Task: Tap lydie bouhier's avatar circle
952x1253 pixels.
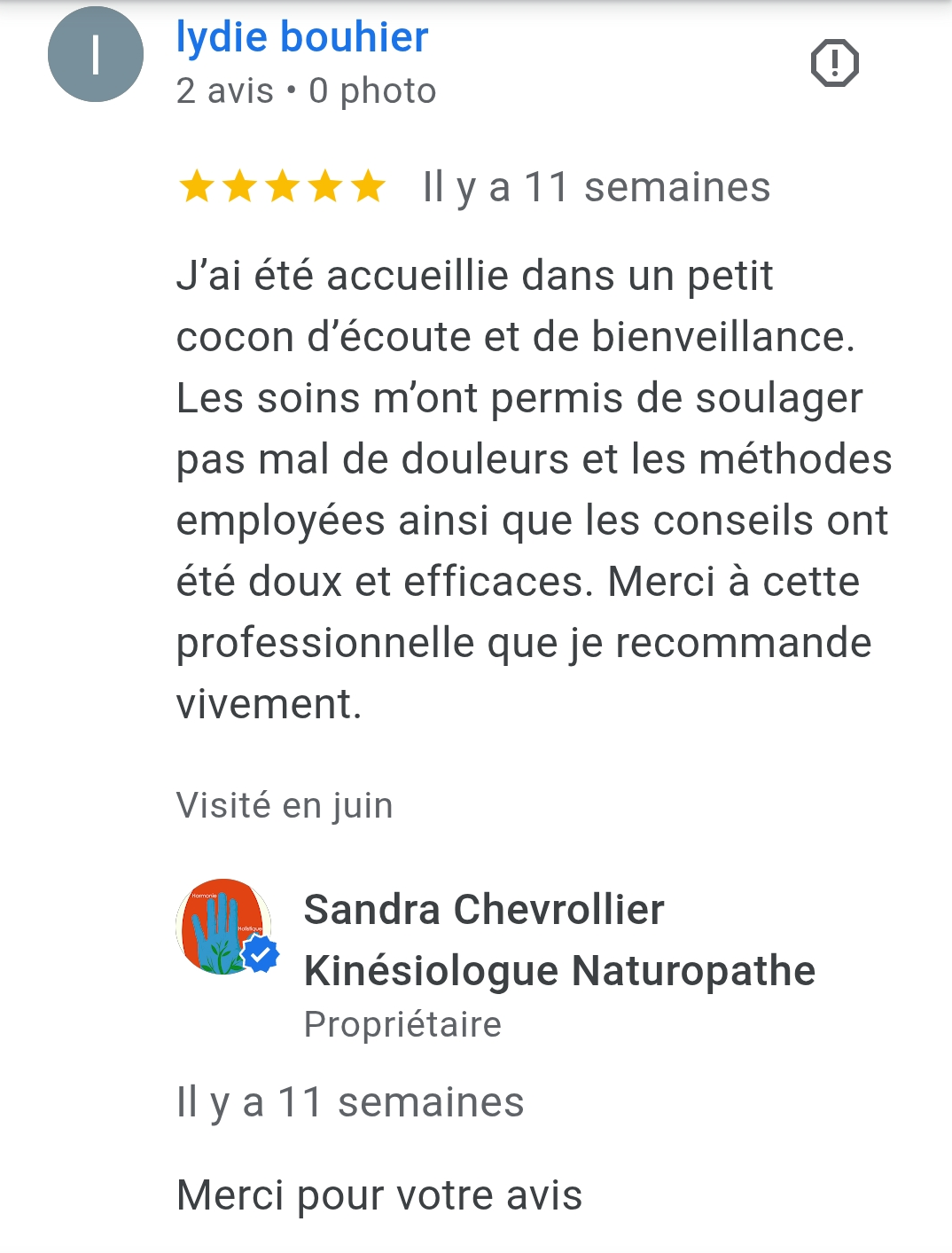Action: 96,55
